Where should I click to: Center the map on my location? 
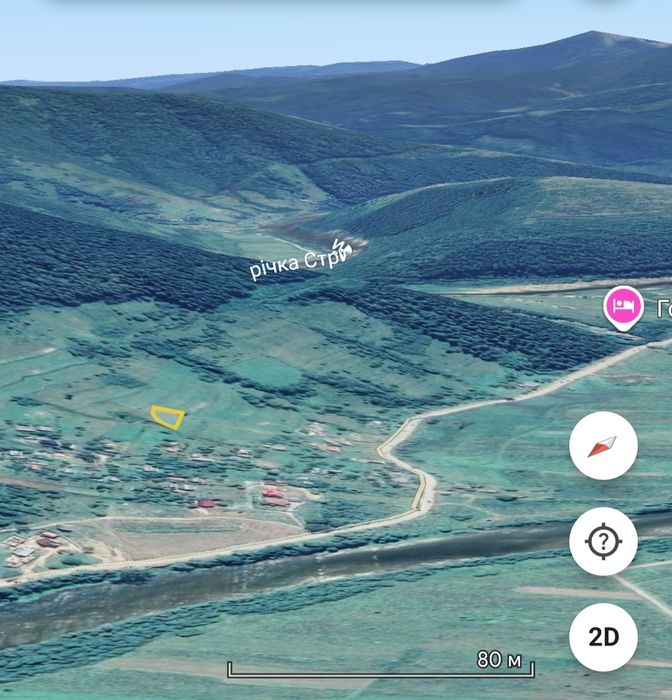tap(603, 541)
